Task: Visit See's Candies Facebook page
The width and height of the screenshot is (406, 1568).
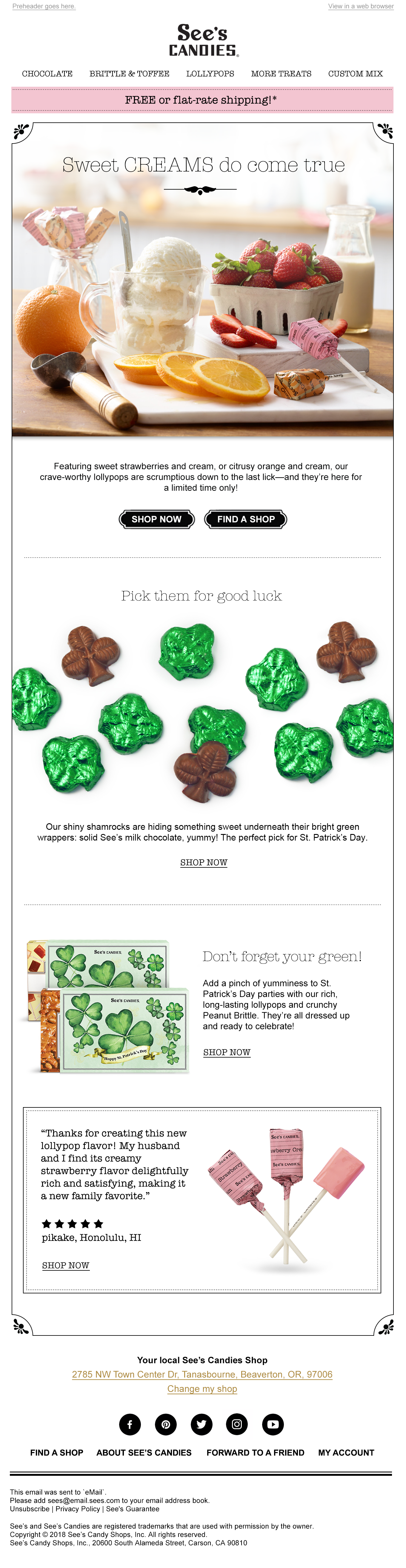Action: point(130,1424)
